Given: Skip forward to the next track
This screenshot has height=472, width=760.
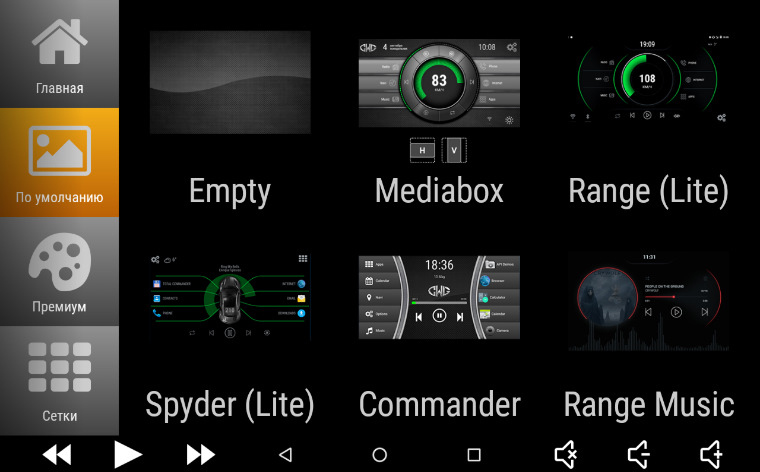Looking at the screenshot, I should 201,454.
